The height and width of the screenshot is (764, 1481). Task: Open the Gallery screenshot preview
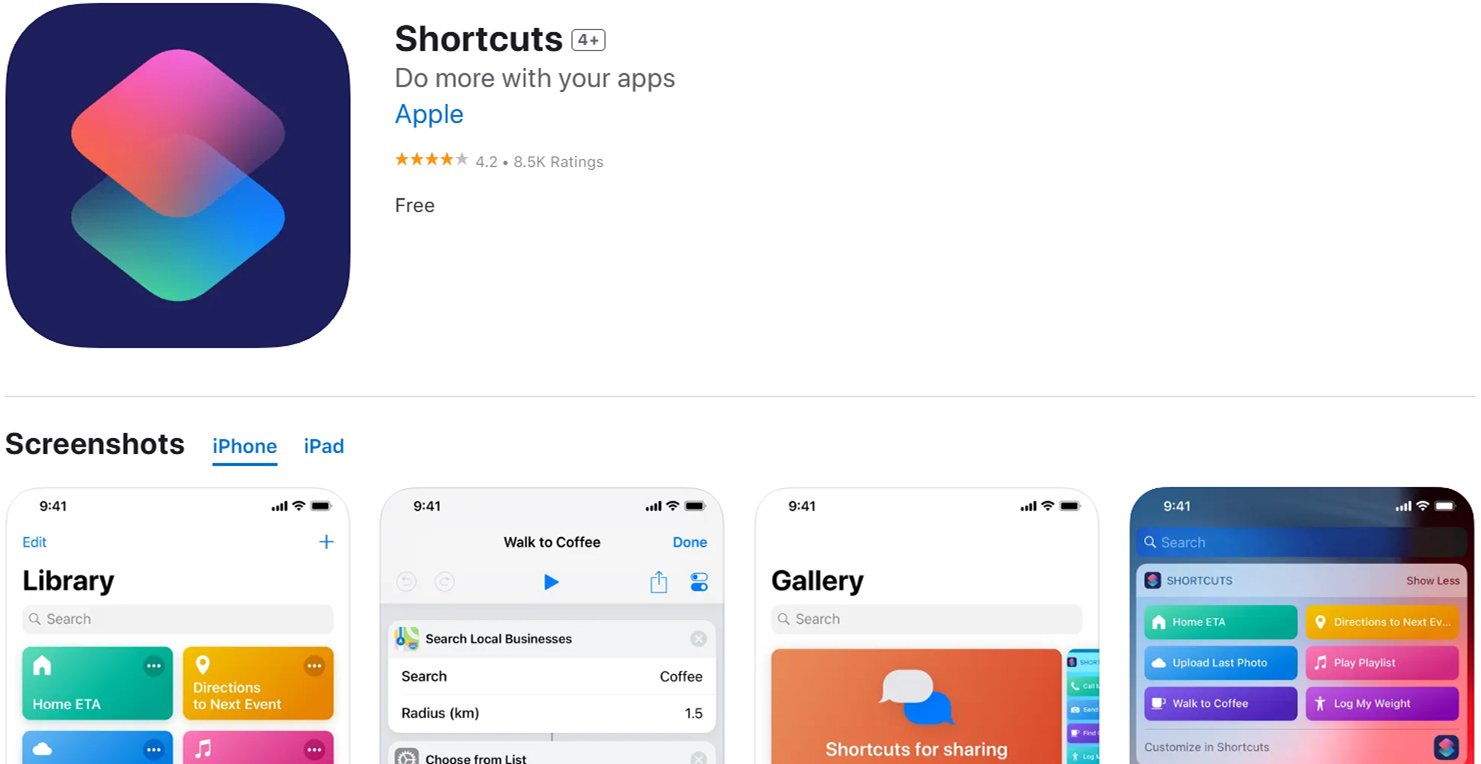pyautogui.click(x=926, y=626)
